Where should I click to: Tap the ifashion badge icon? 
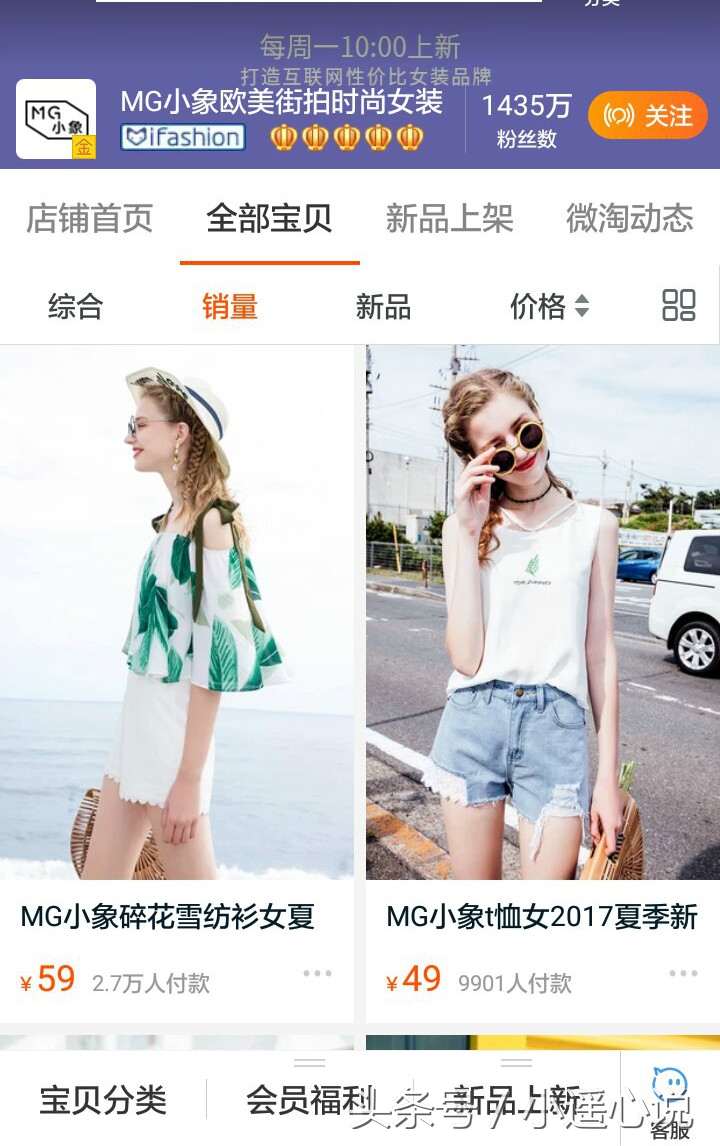point(180,139)
